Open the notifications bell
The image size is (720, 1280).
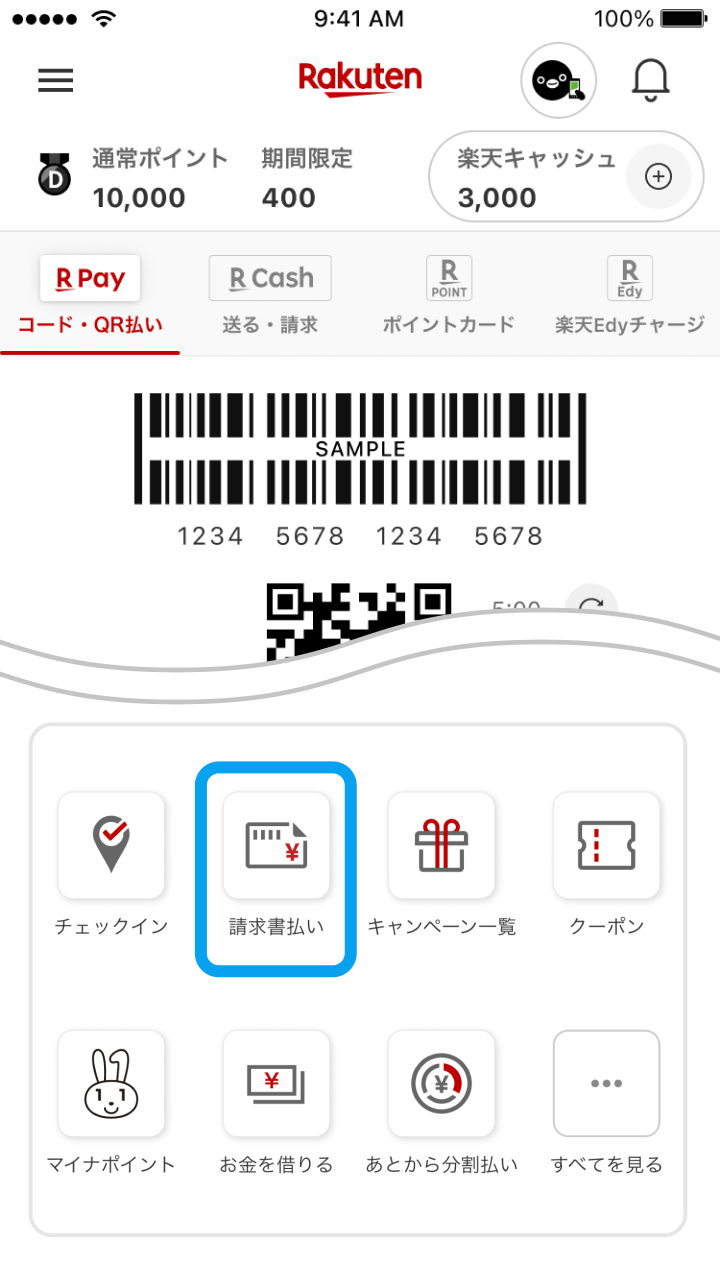[651, 80]
